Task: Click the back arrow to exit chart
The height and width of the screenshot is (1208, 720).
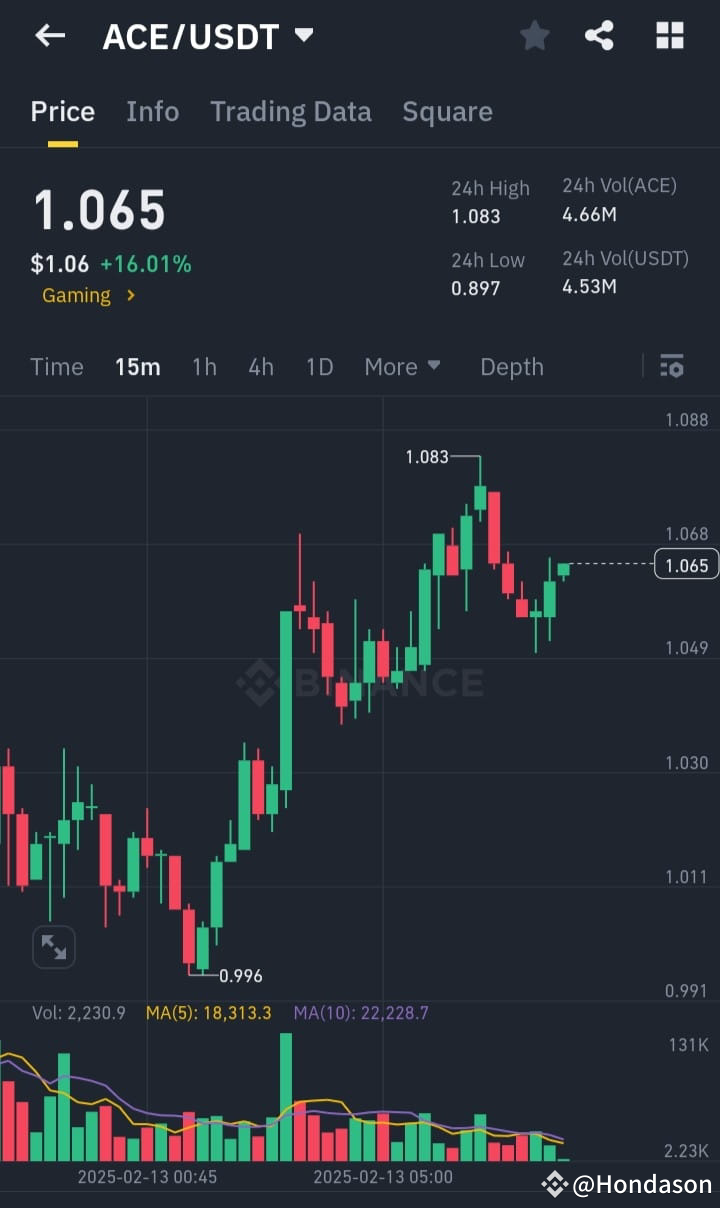Action: pyautogui.click(x=49, y=35)
